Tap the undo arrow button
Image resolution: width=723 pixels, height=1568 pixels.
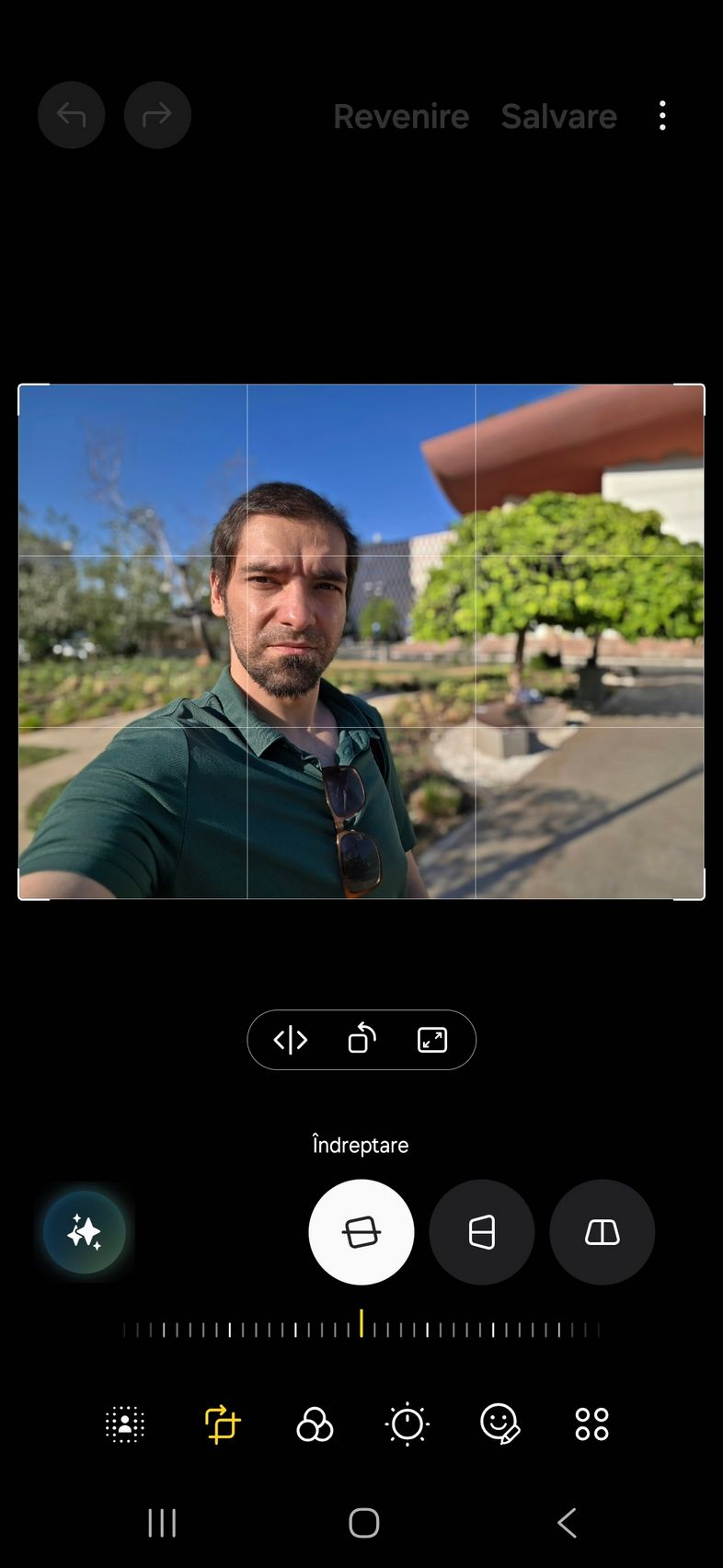71,115
